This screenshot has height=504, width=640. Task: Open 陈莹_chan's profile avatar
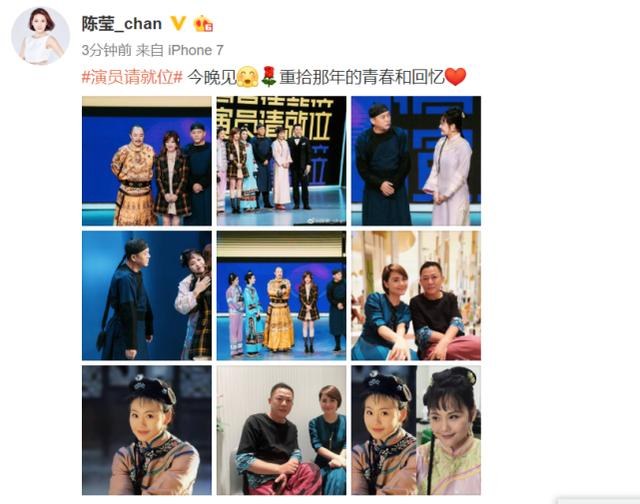(40, 34)
